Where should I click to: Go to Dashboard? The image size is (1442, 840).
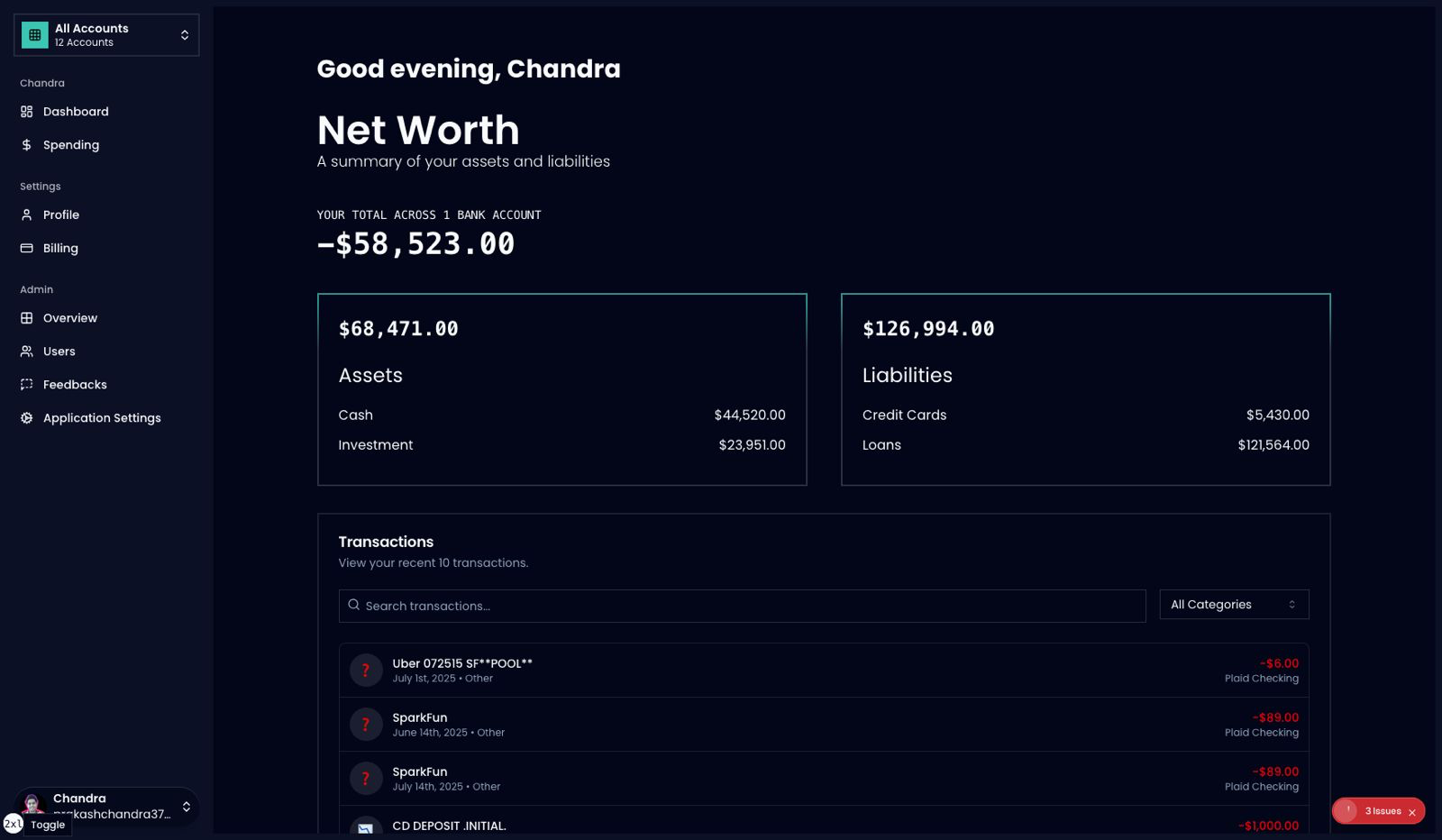coord(76,112)
